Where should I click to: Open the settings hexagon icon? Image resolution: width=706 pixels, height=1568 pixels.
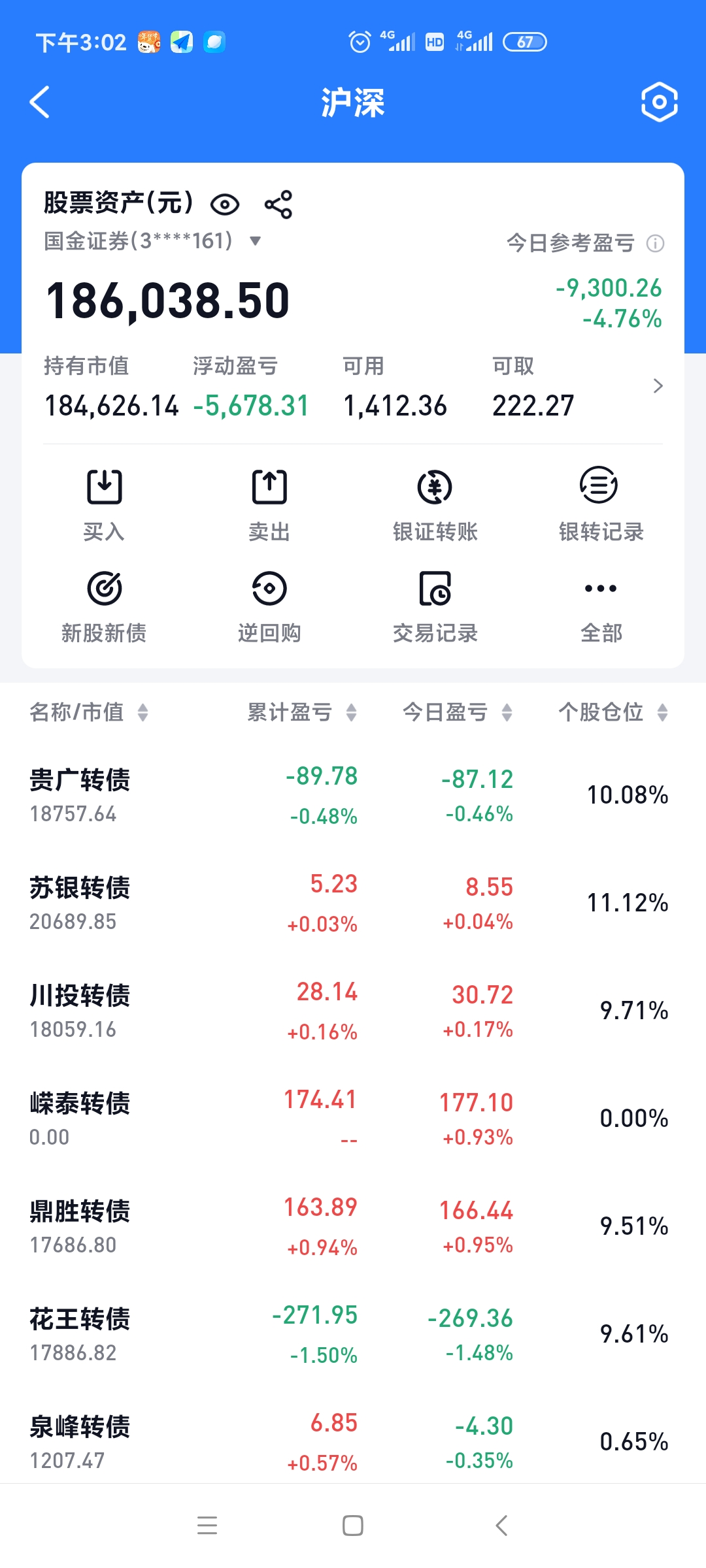coord(659,103)
